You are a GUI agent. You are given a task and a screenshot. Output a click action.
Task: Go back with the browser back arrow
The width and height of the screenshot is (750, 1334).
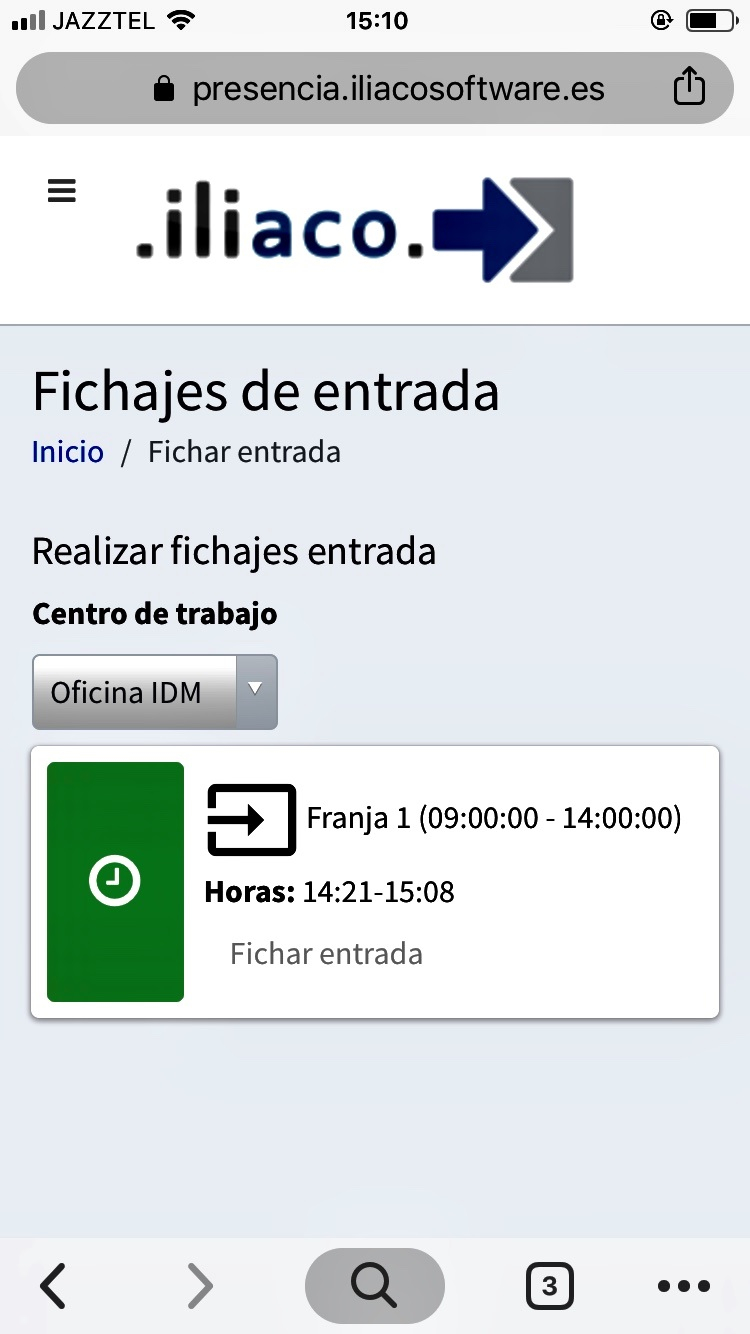pyautogui.click(x=53, y=1286)
